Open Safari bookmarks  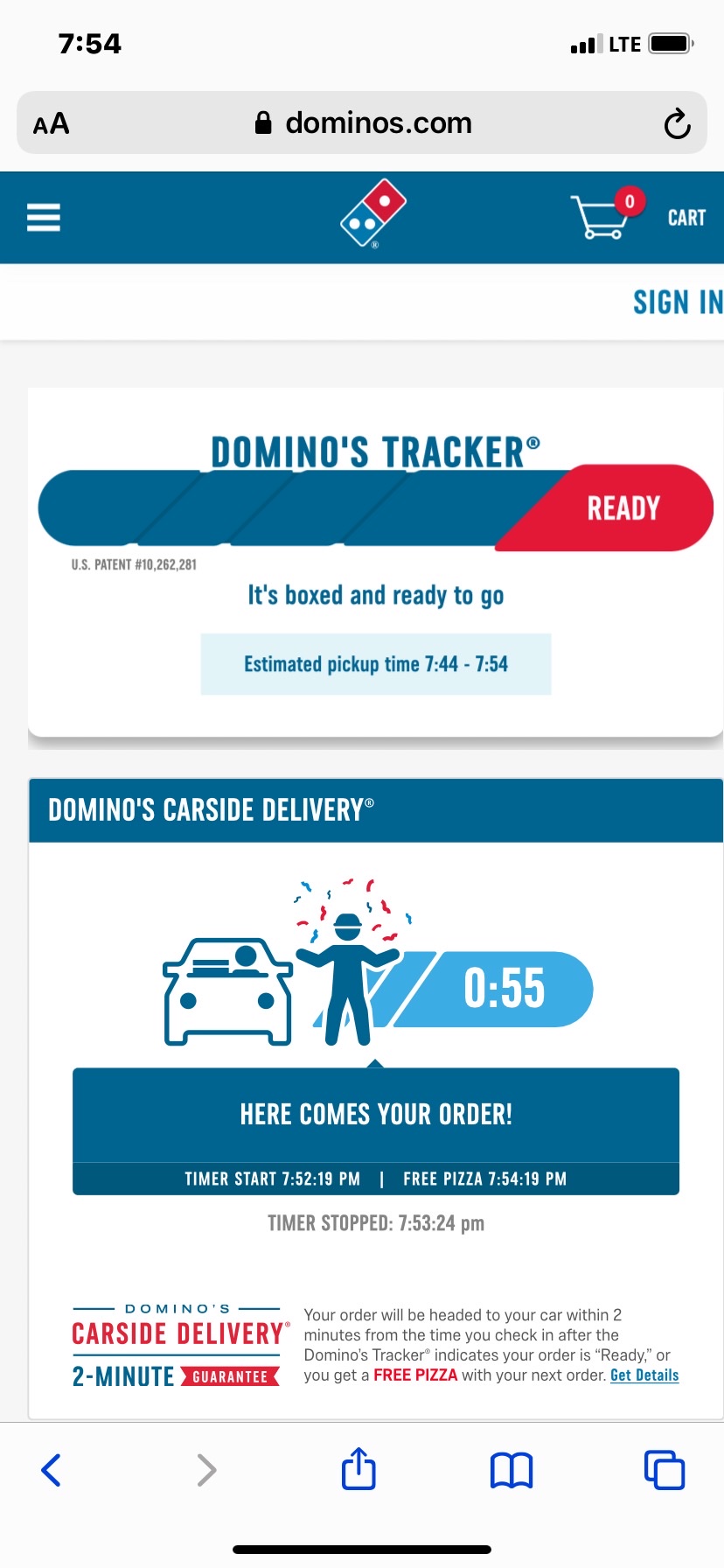[512, 1470]
